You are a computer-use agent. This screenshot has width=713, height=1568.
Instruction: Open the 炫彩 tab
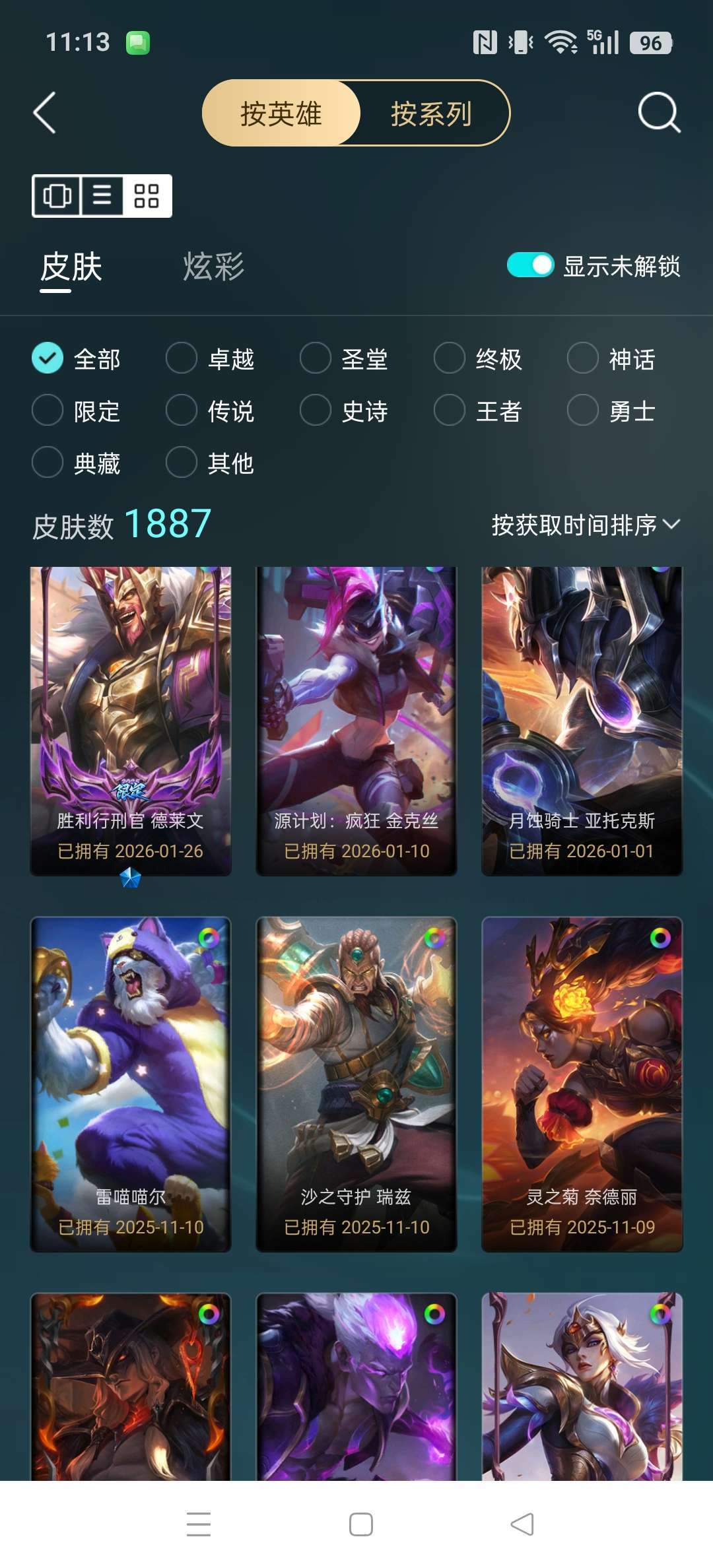(213, 267)
